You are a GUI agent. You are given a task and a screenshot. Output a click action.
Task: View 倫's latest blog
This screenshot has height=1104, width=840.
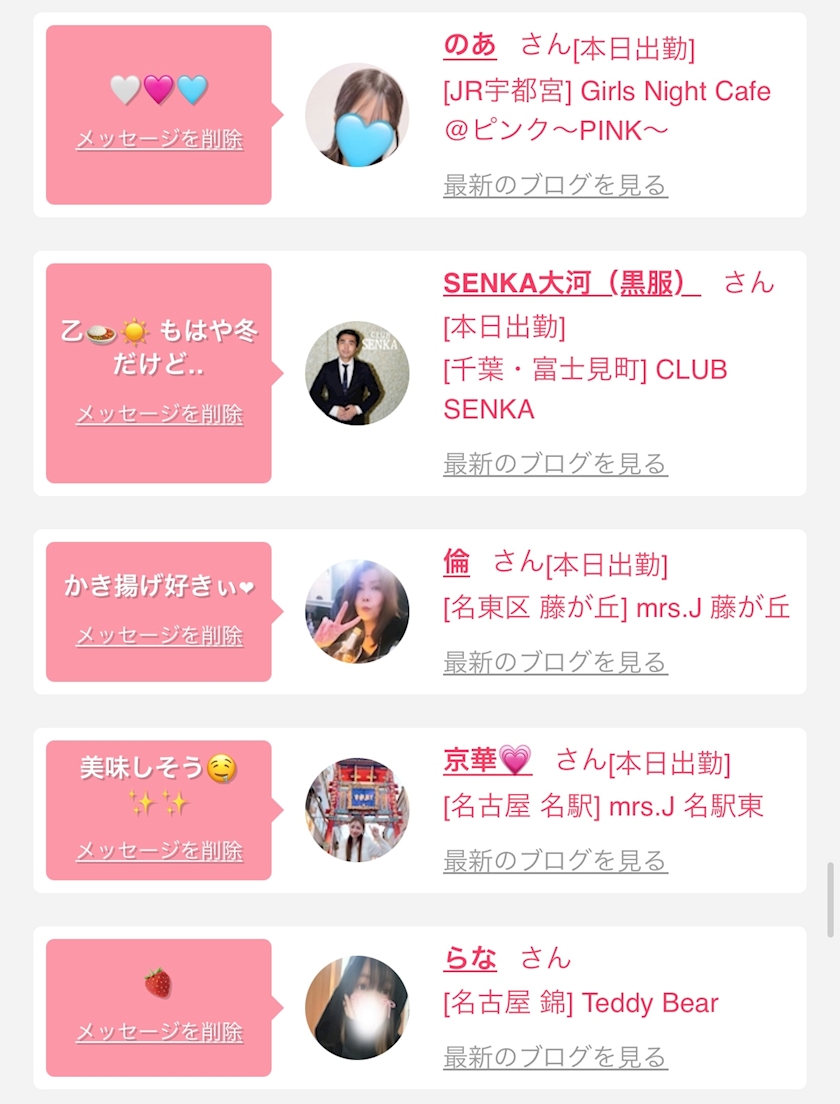click(555, 662)
